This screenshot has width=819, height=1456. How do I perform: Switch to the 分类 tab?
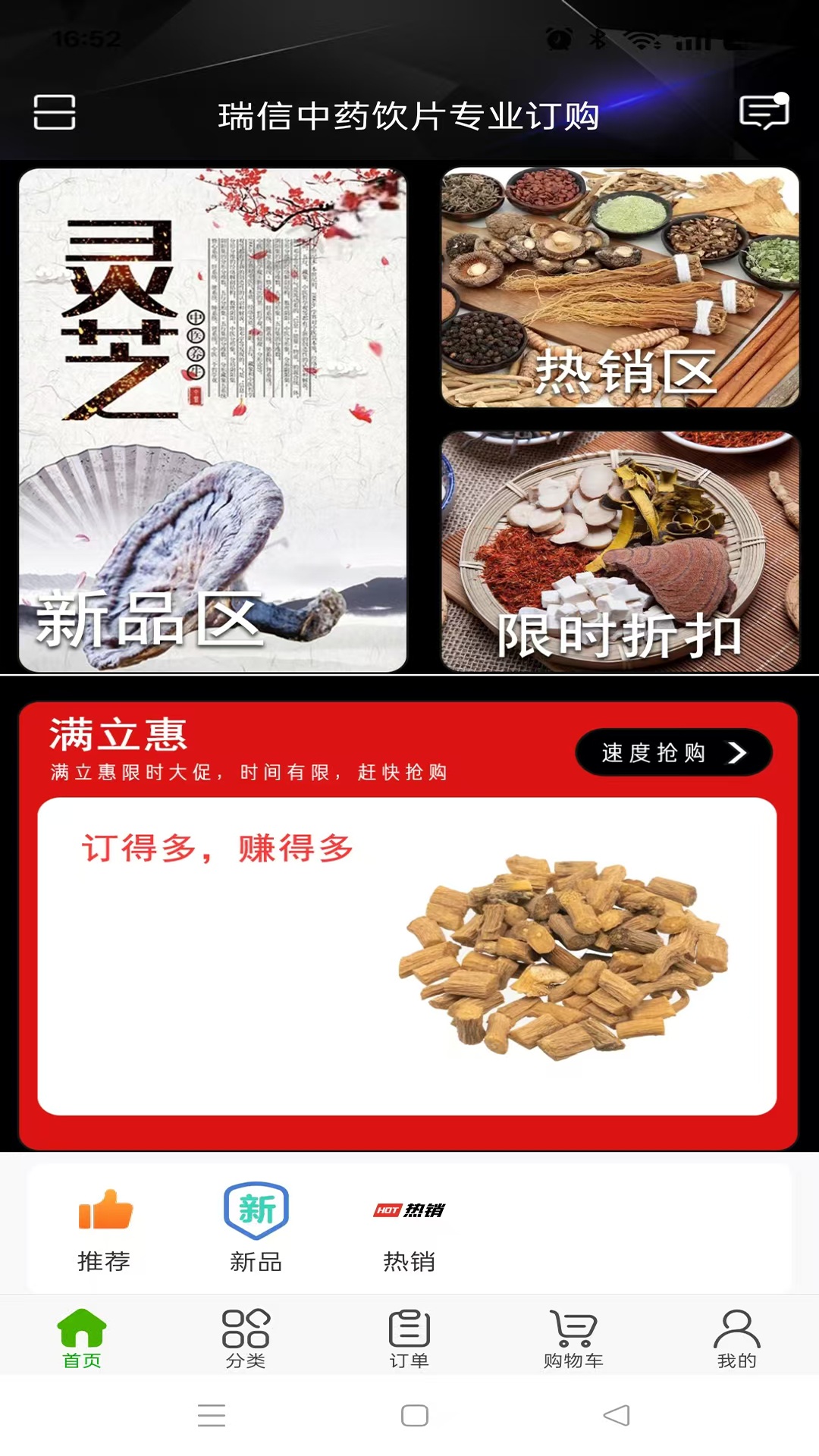pos(246,1338)
